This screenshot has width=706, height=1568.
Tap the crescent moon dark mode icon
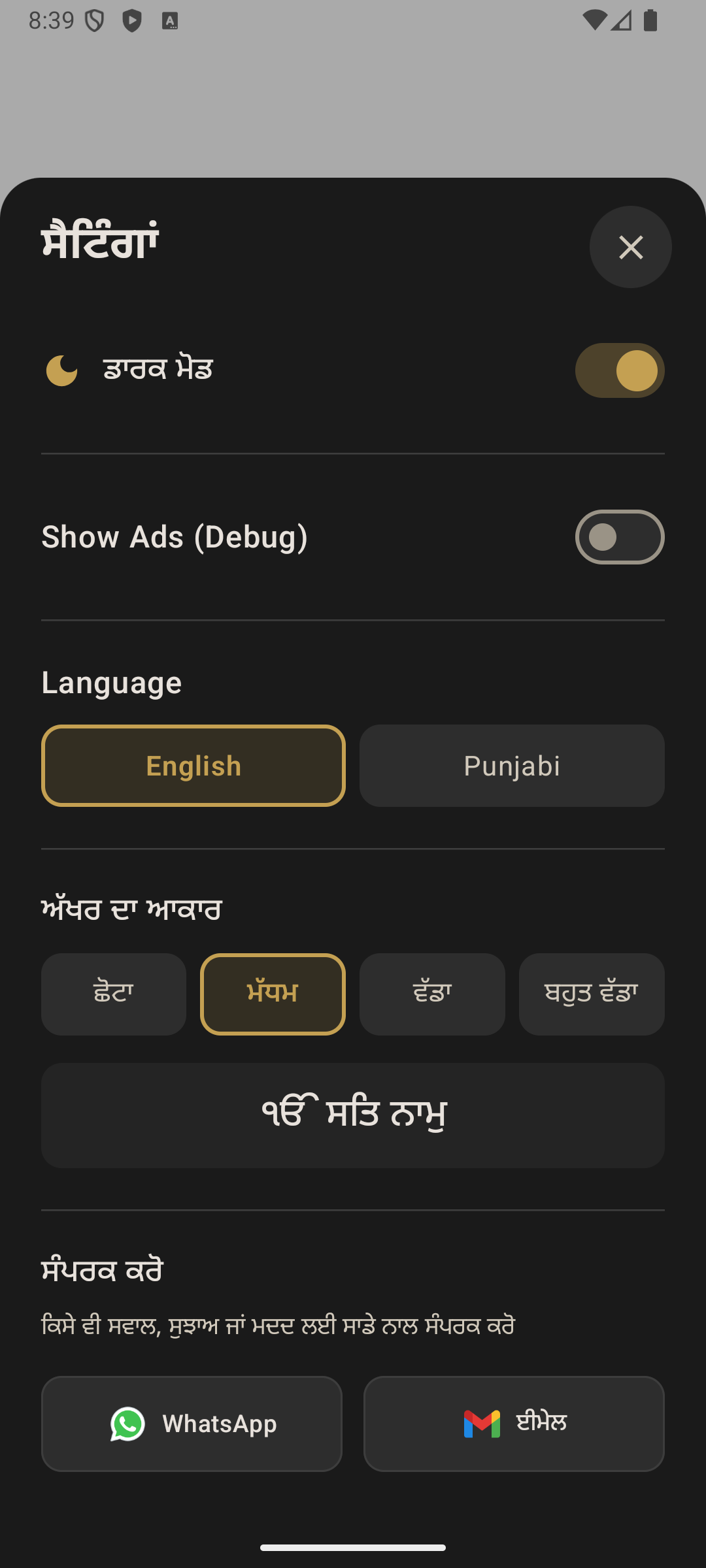point(62,369)
